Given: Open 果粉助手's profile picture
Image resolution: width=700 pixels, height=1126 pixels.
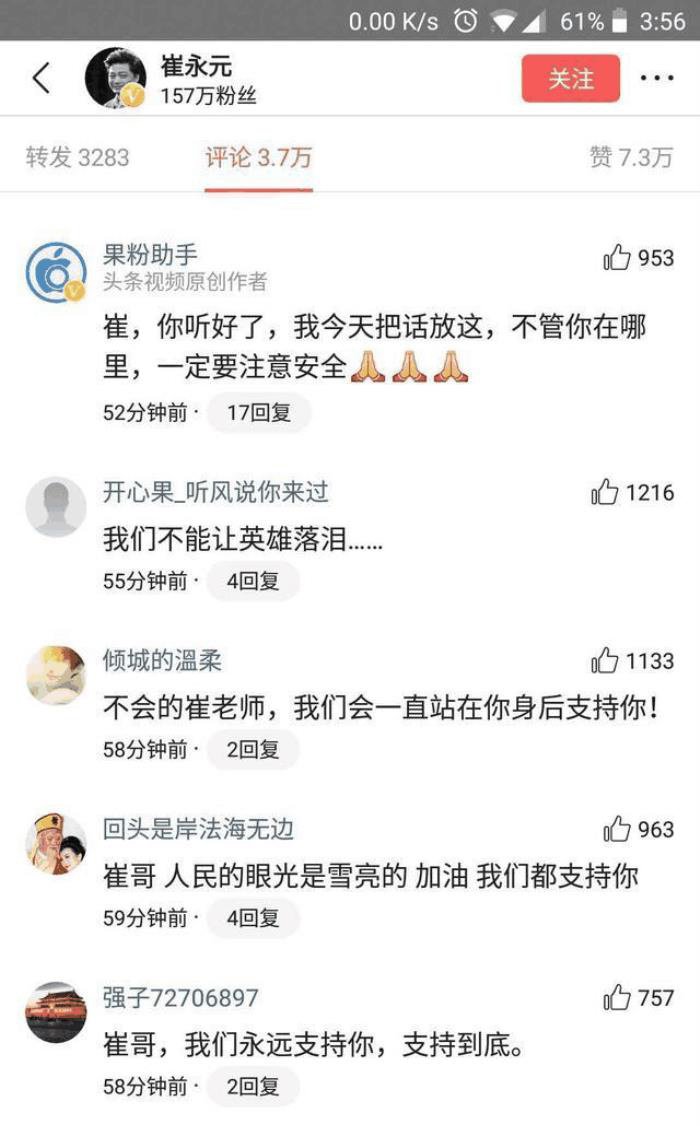Looking at the screenshot, I should pos(56,271).
